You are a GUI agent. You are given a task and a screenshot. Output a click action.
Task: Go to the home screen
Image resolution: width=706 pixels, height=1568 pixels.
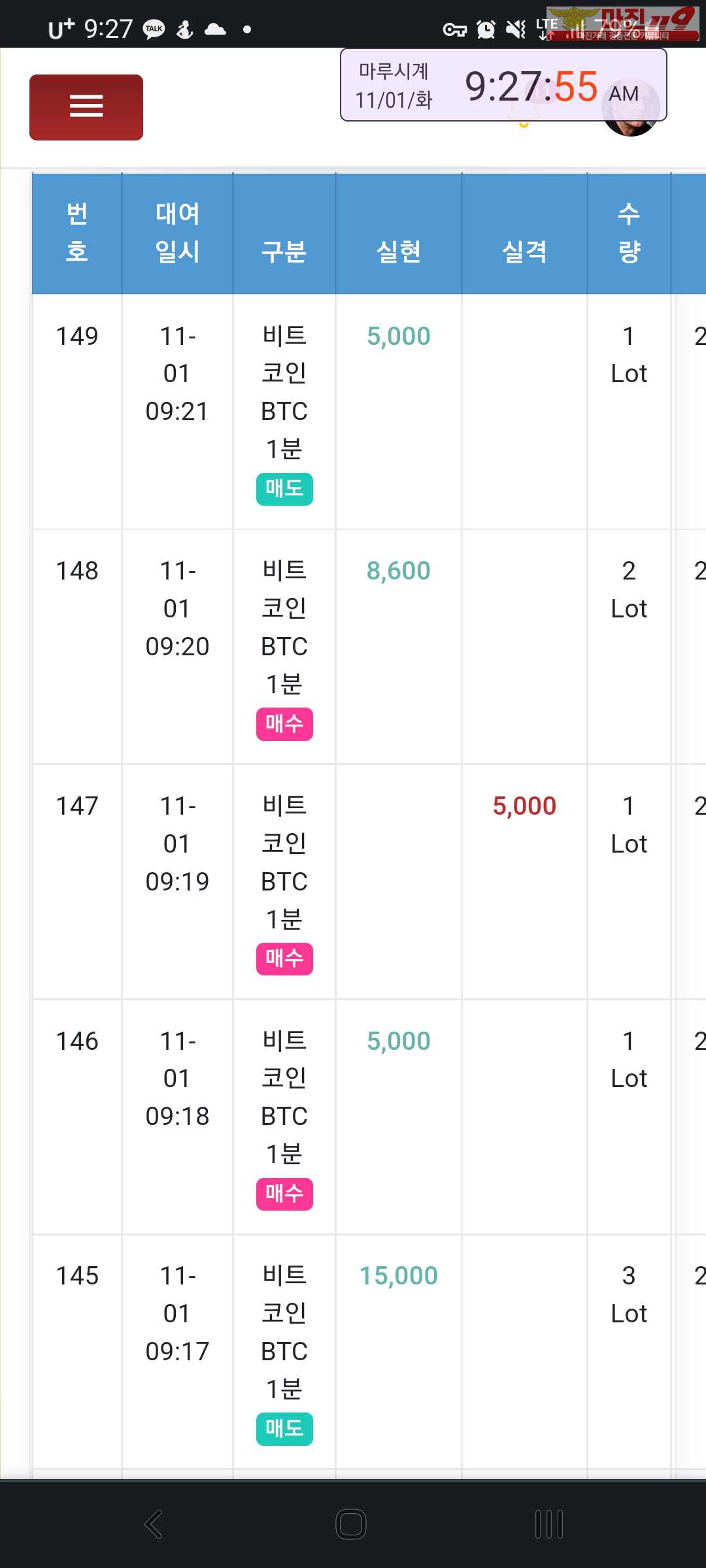[351, 1524]
